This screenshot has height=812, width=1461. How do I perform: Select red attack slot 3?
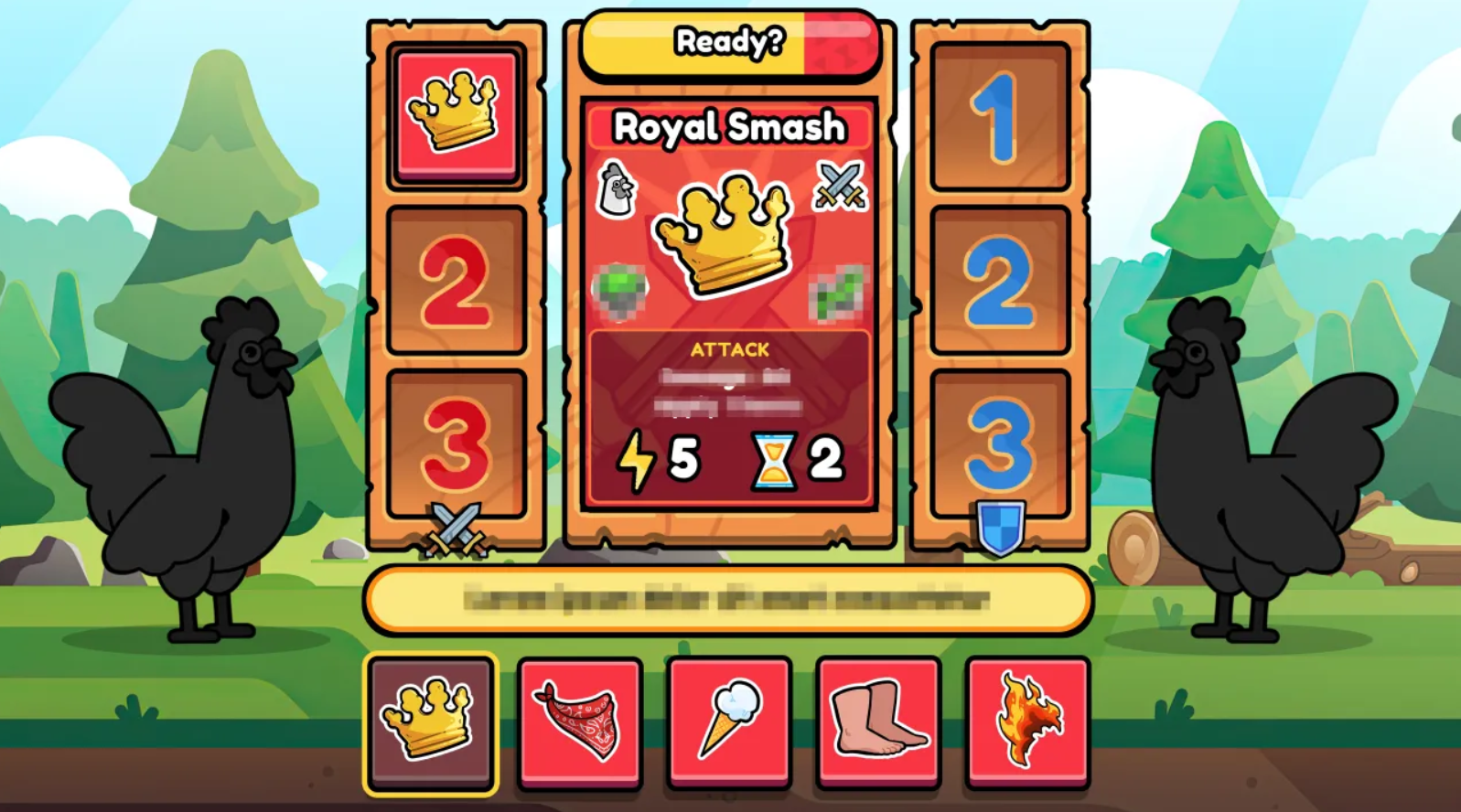pos(457,443)
